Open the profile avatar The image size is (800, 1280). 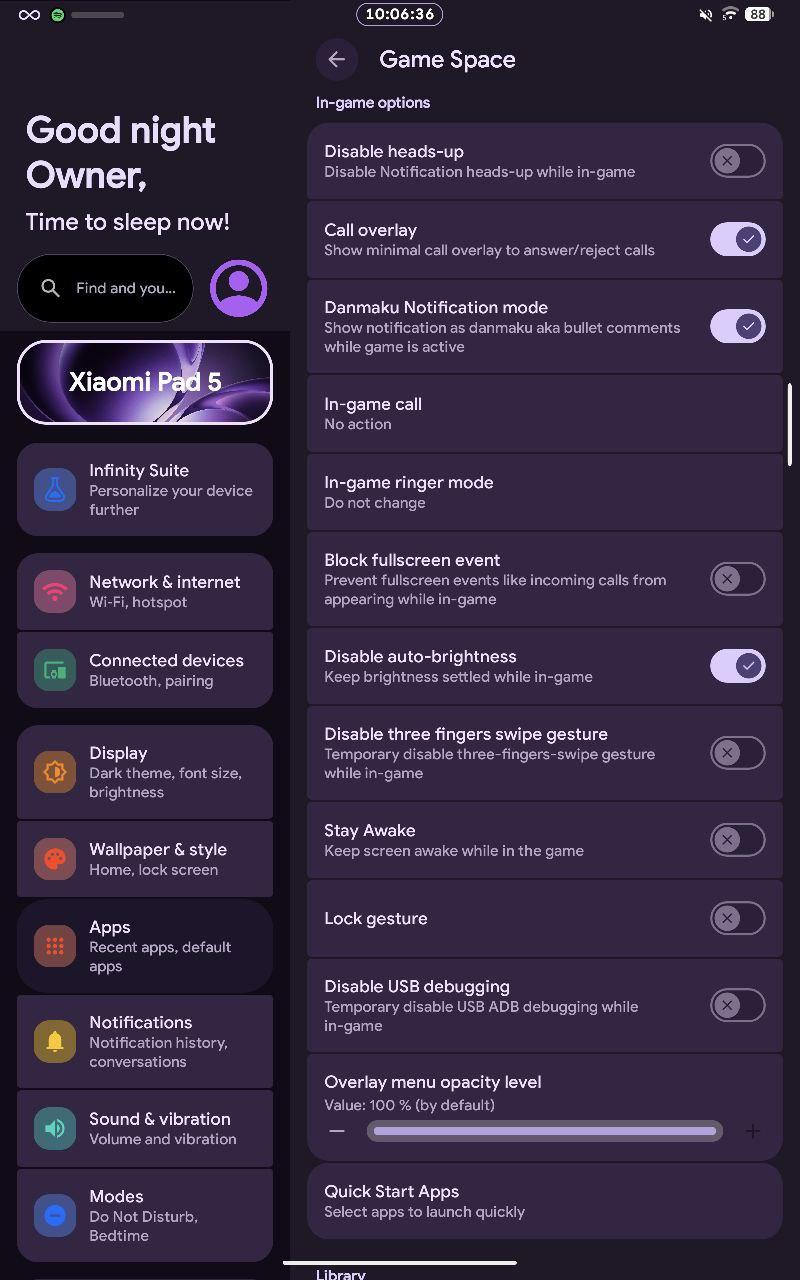(x=238, y=288)
